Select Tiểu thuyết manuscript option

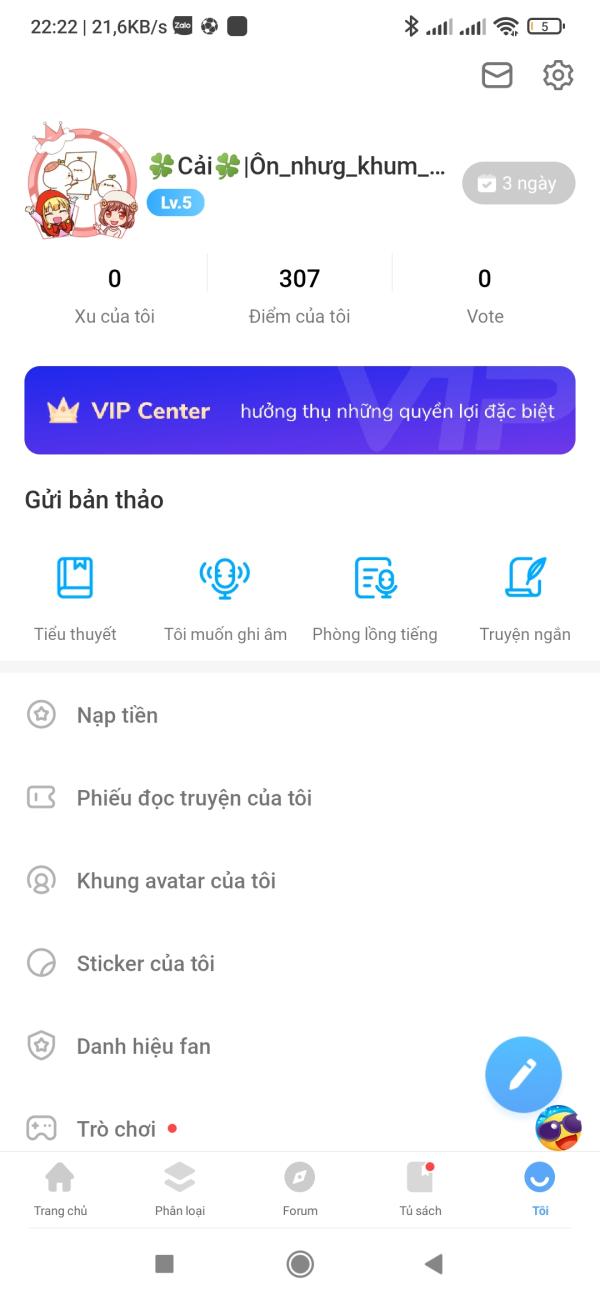pyautogui.click(x=75, y=596)
